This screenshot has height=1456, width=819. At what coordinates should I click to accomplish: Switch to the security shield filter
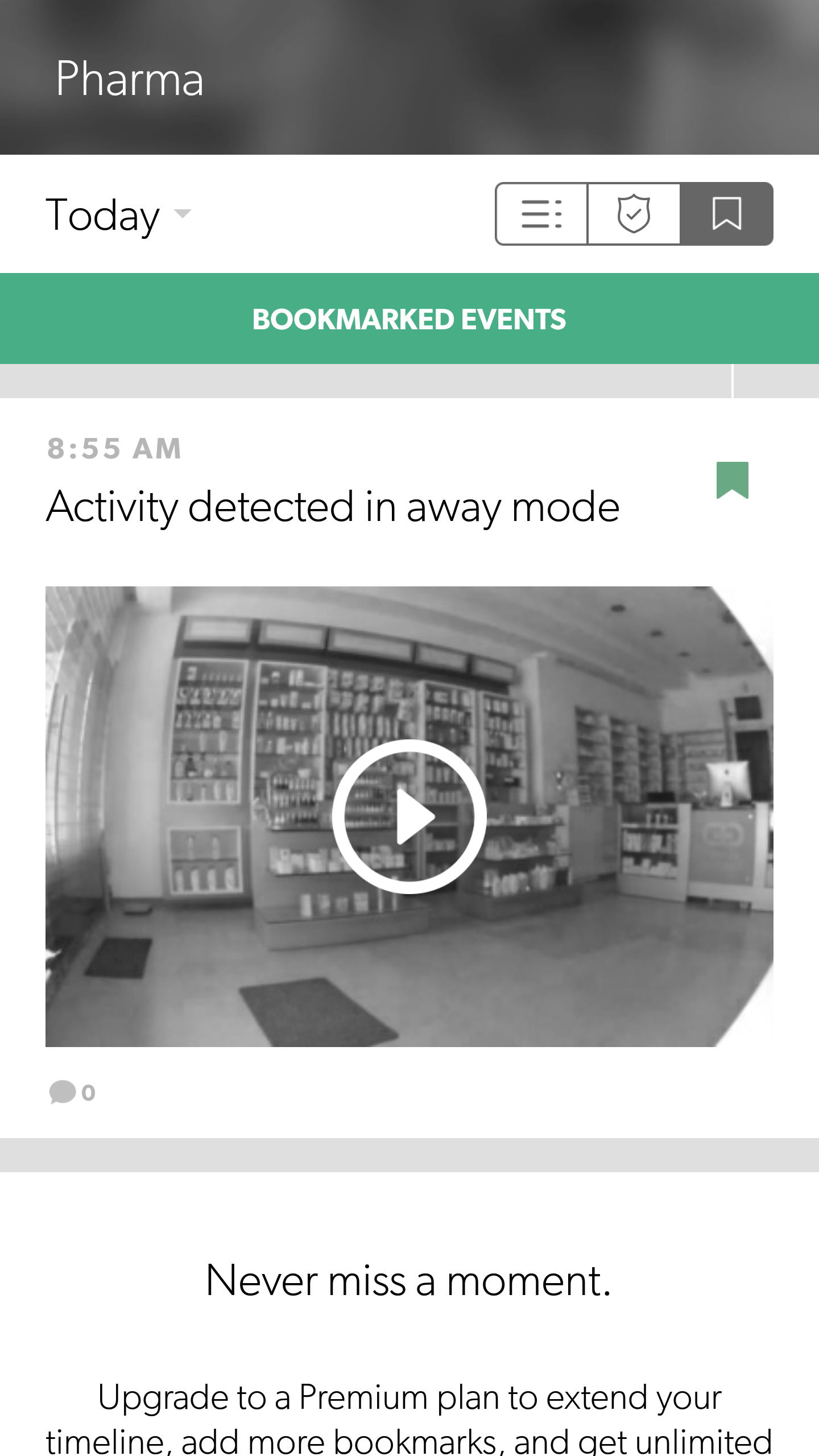point(634,214)
